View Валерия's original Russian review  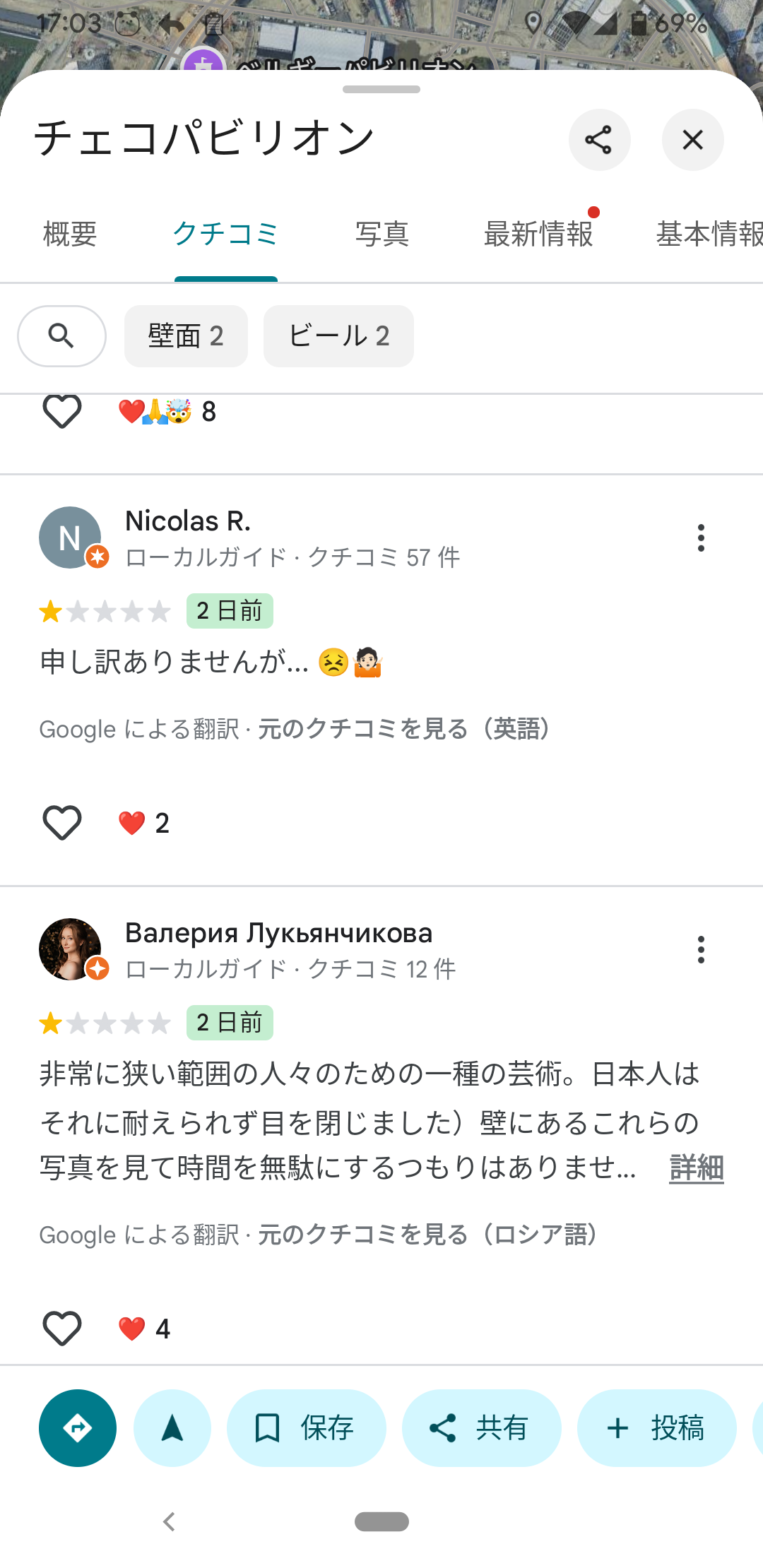coord(427,1235)
